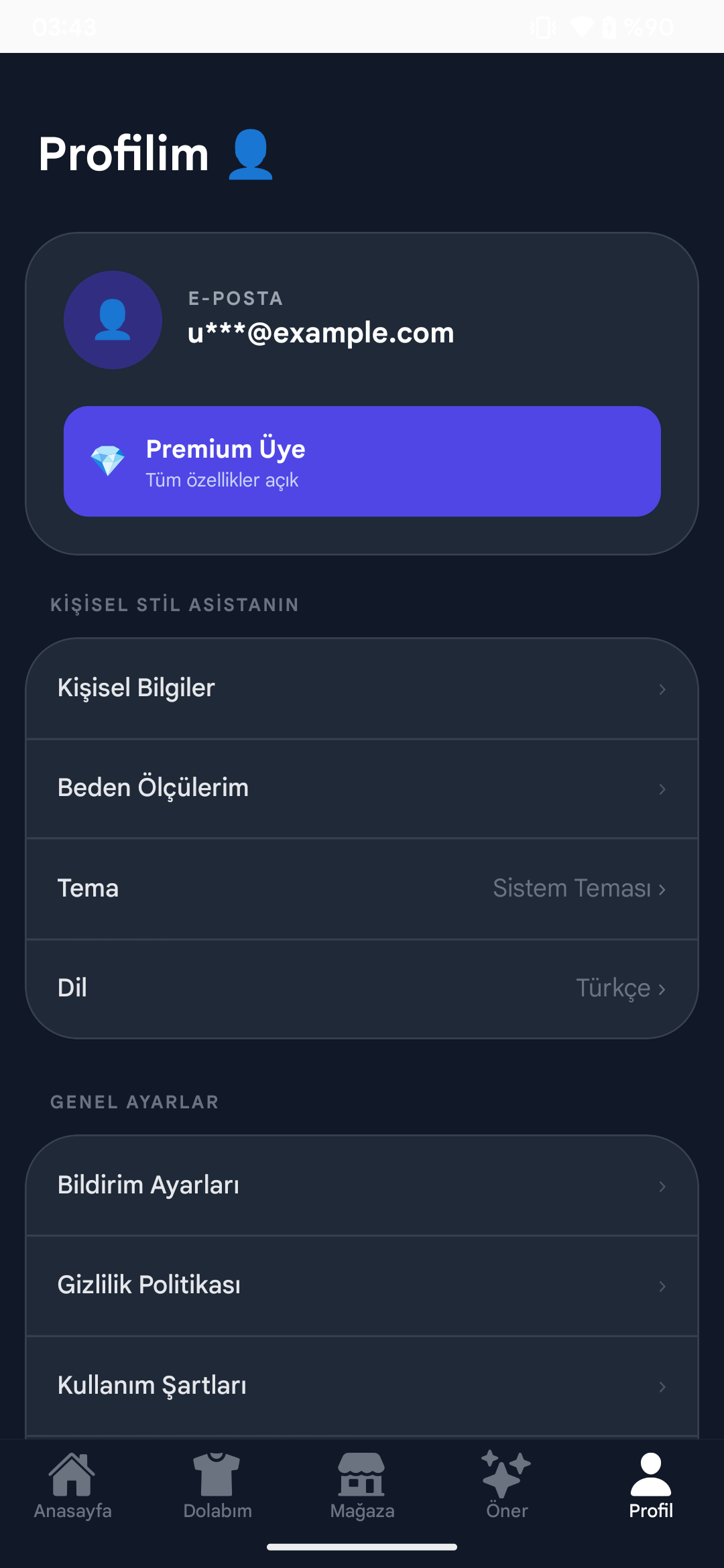
Task: View the Gizlilik Politikası
Action: pos(362,1284)
